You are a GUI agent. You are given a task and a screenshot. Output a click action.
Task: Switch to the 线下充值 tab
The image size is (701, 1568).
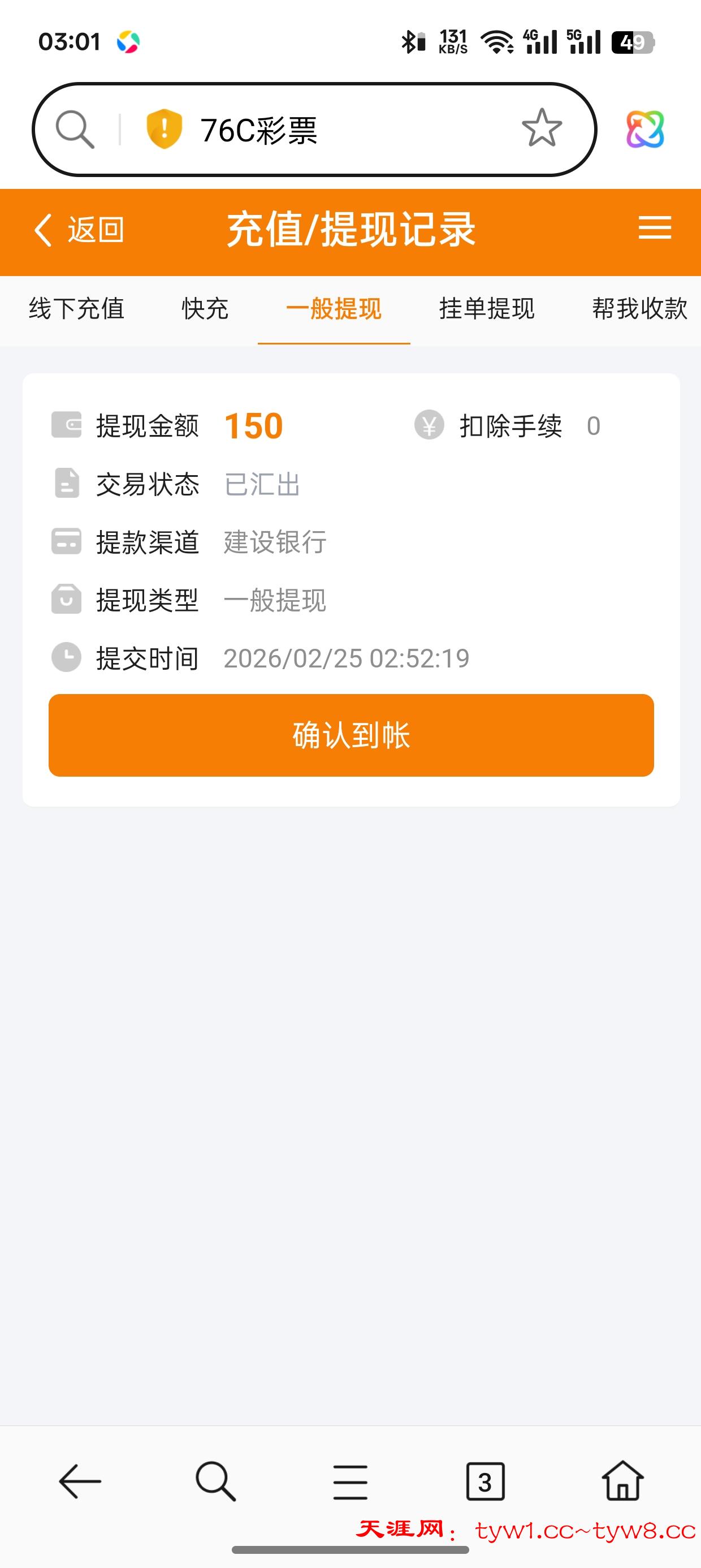pyautogui.click(x=77, y=309)
